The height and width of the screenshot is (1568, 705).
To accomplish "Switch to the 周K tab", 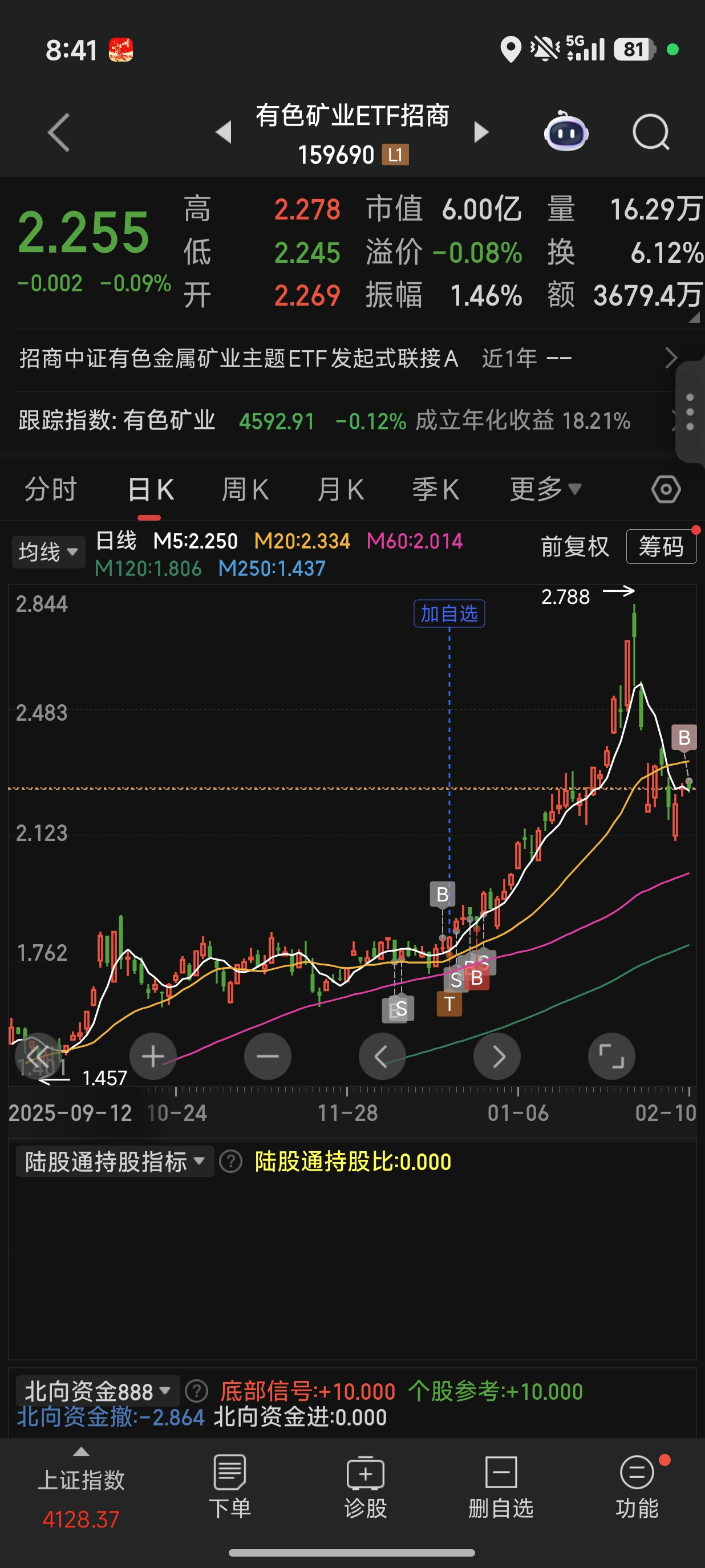I will [245, 489].
